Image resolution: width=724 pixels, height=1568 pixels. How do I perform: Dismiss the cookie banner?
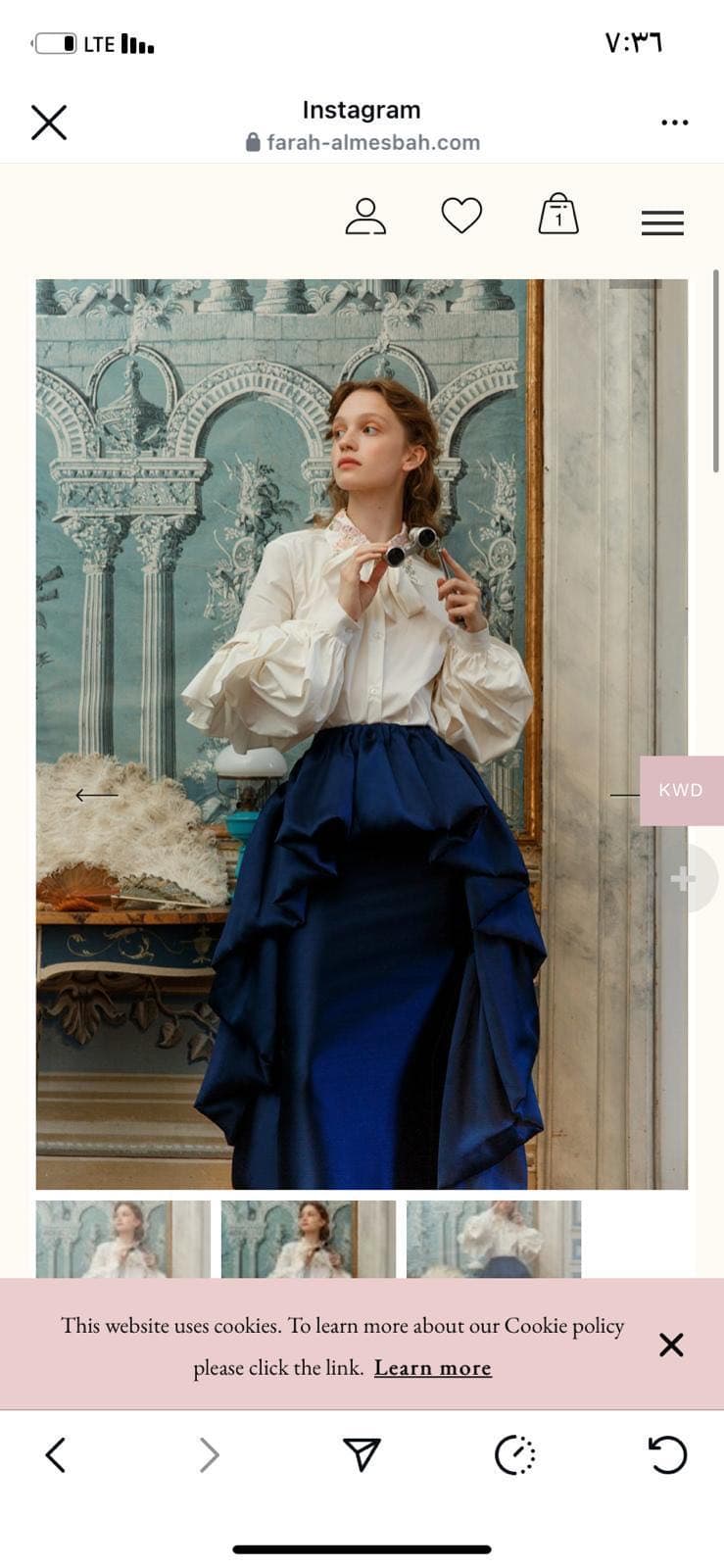click(x=671, y=1345)
